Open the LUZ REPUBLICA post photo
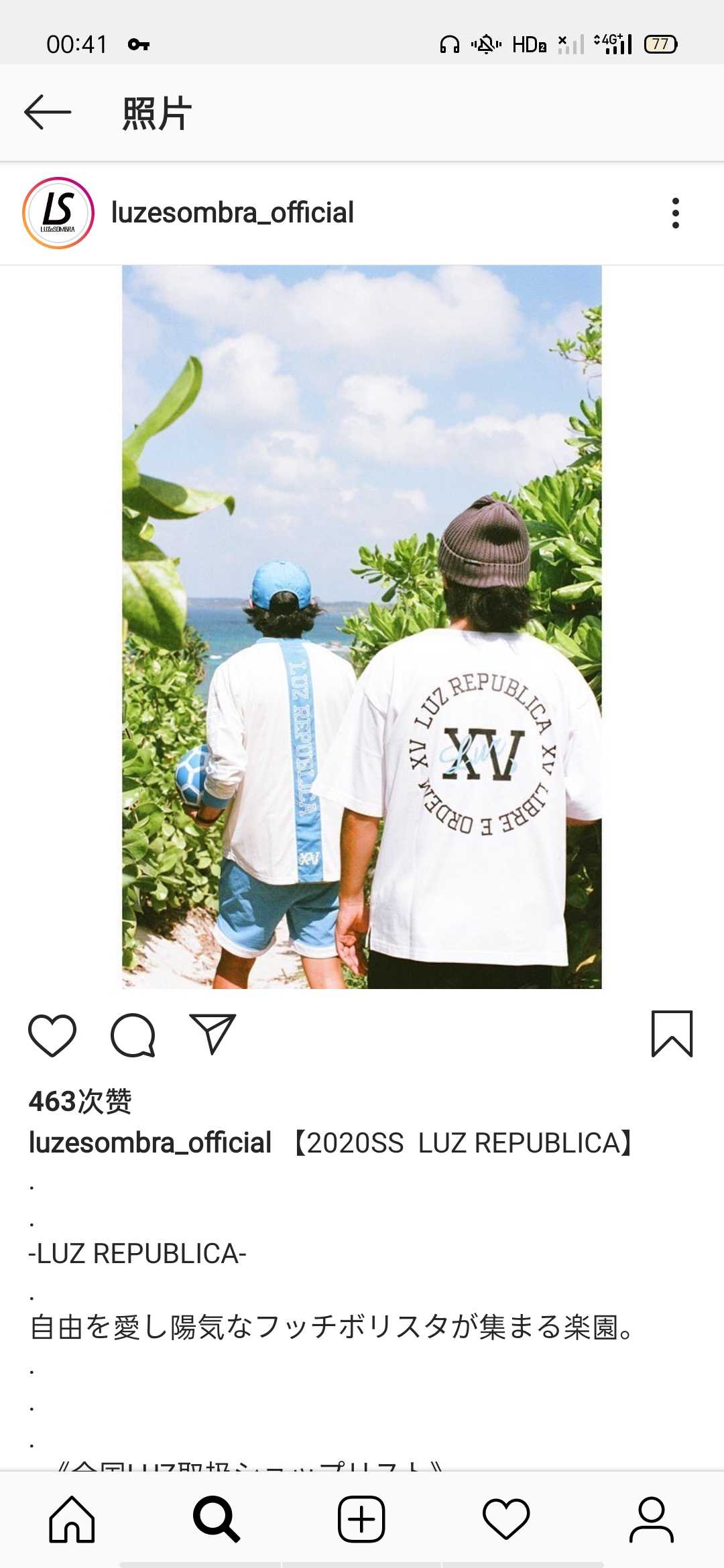724x1568 pixels. [362, 627]
